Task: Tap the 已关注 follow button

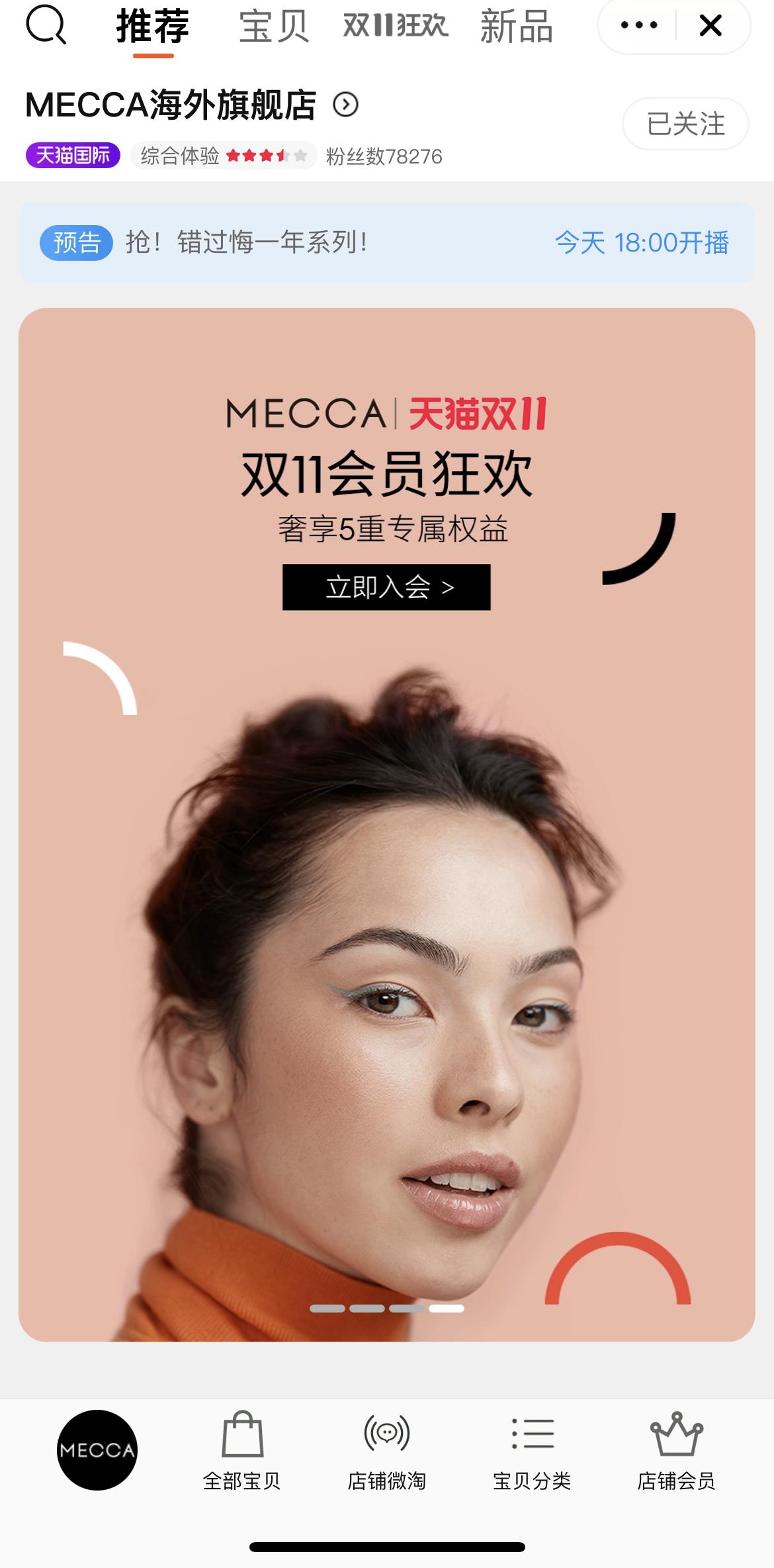Action: (x=685, y=124)
